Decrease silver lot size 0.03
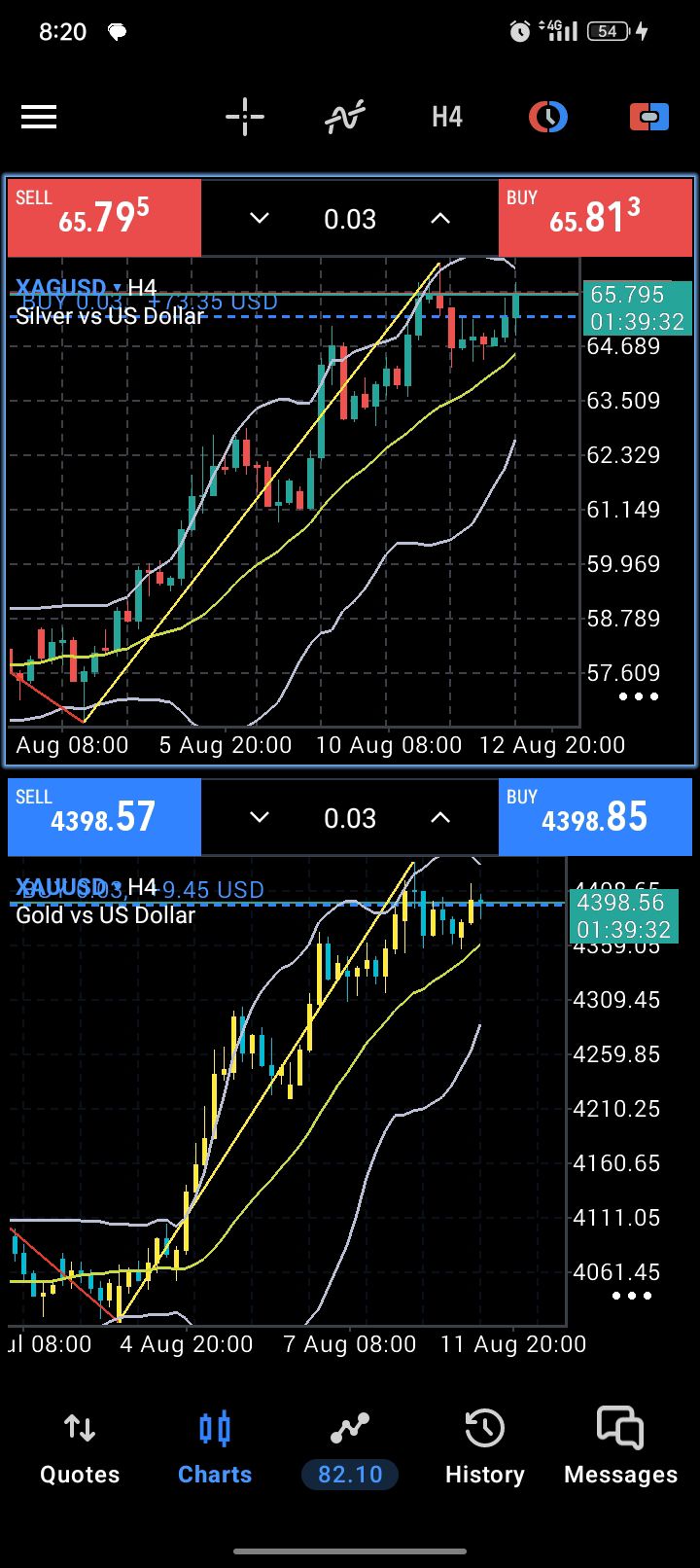The height and width of the screenshot is (1568, 700). 259,219
